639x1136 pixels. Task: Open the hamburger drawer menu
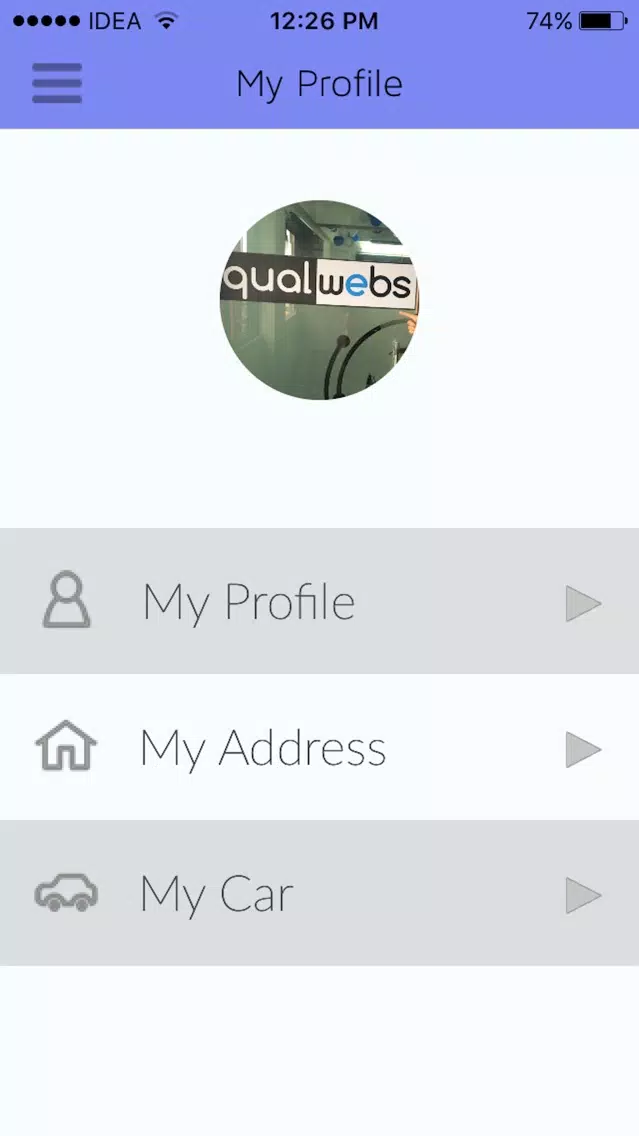[57, 83]
